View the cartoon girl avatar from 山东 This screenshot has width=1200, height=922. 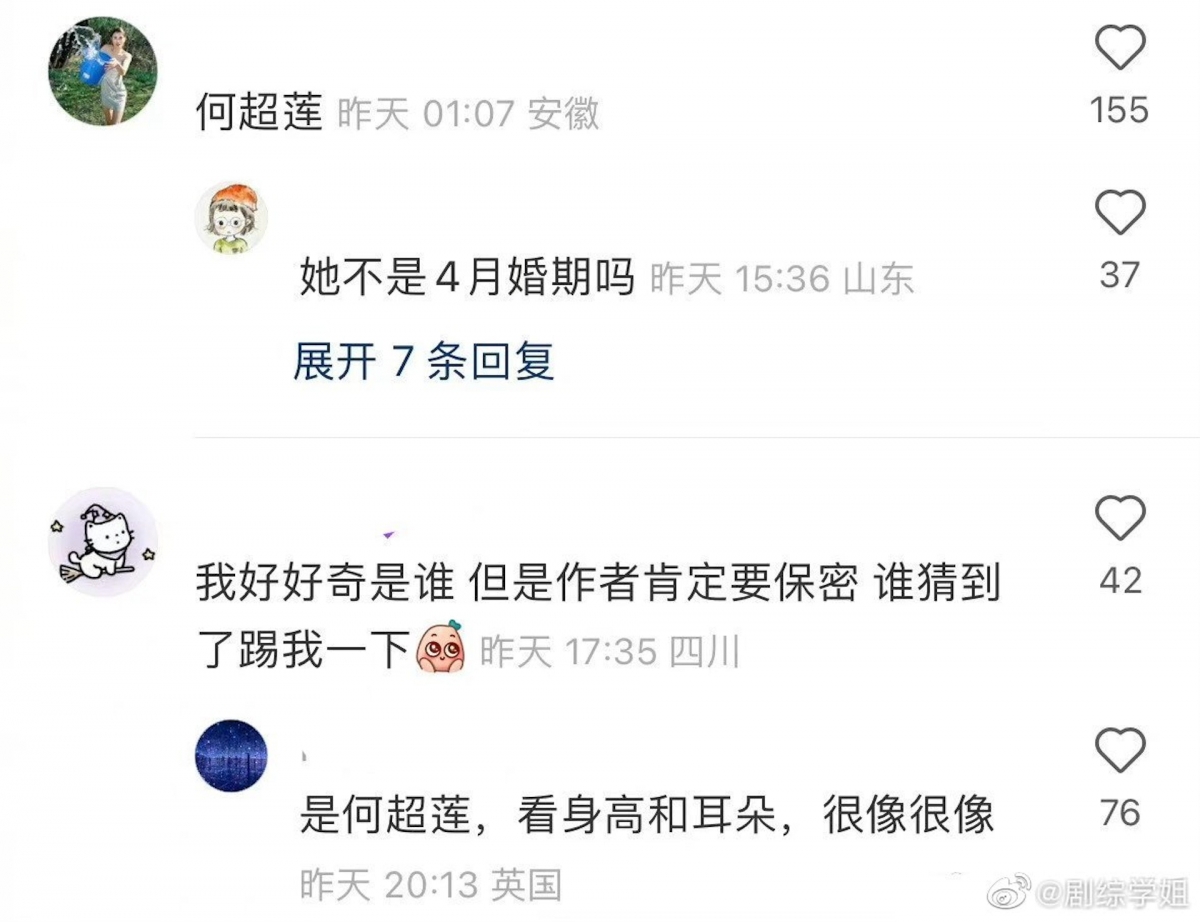tap(231, 218)
